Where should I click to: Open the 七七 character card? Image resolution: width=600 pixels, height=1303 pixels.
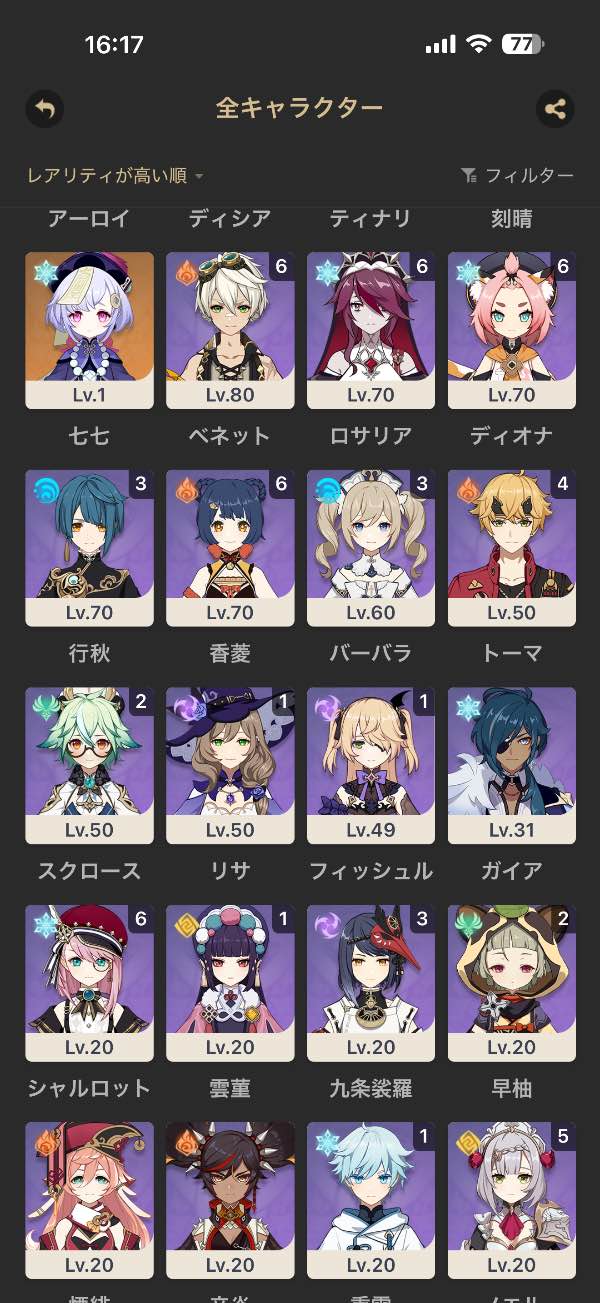[90, 331]
